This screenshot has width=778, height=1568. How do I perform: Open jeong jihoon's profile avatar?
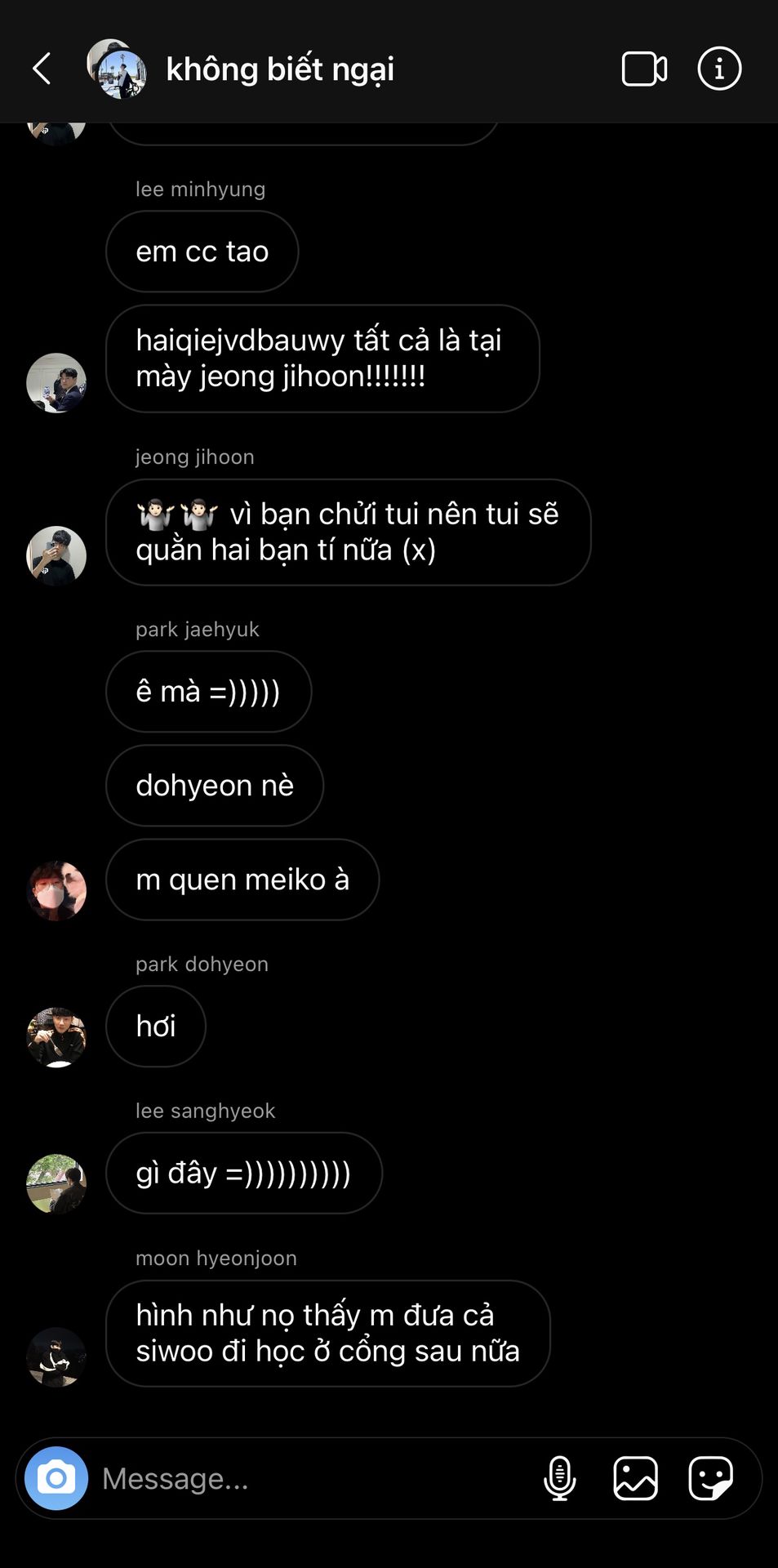pos(56,556)
